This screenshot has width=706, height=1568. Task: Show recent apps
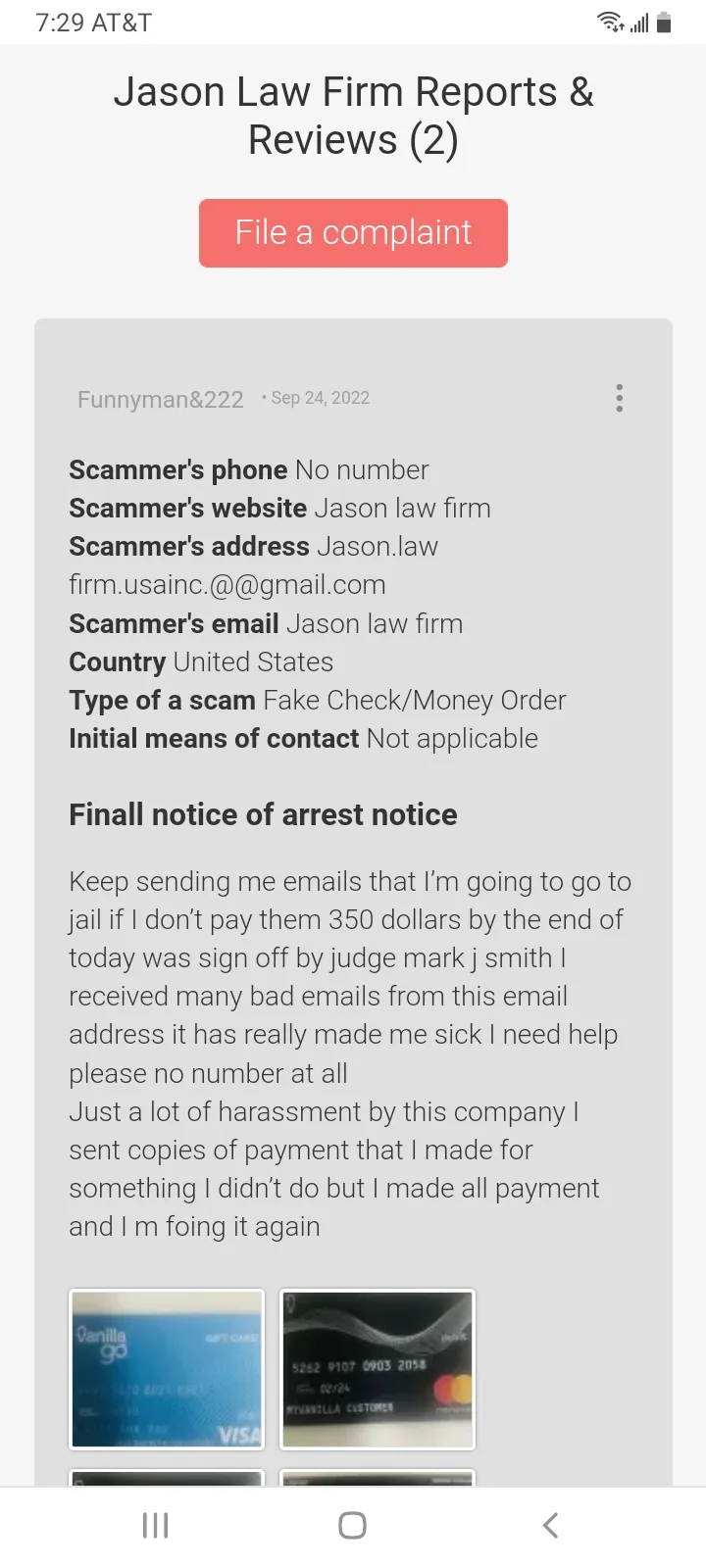pos(156,1525)
